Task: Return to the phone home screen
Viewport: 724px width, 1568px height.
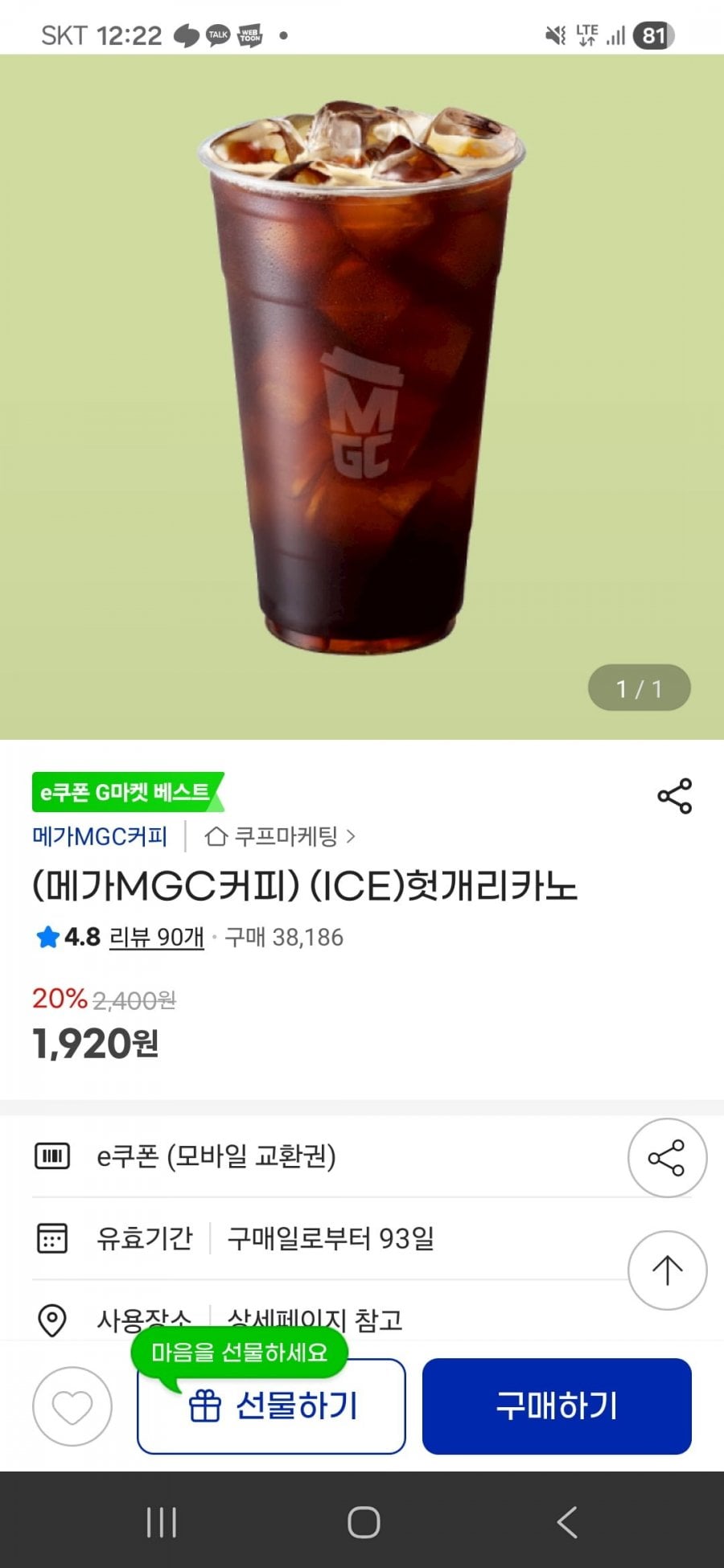Action: pos(364,1522)
